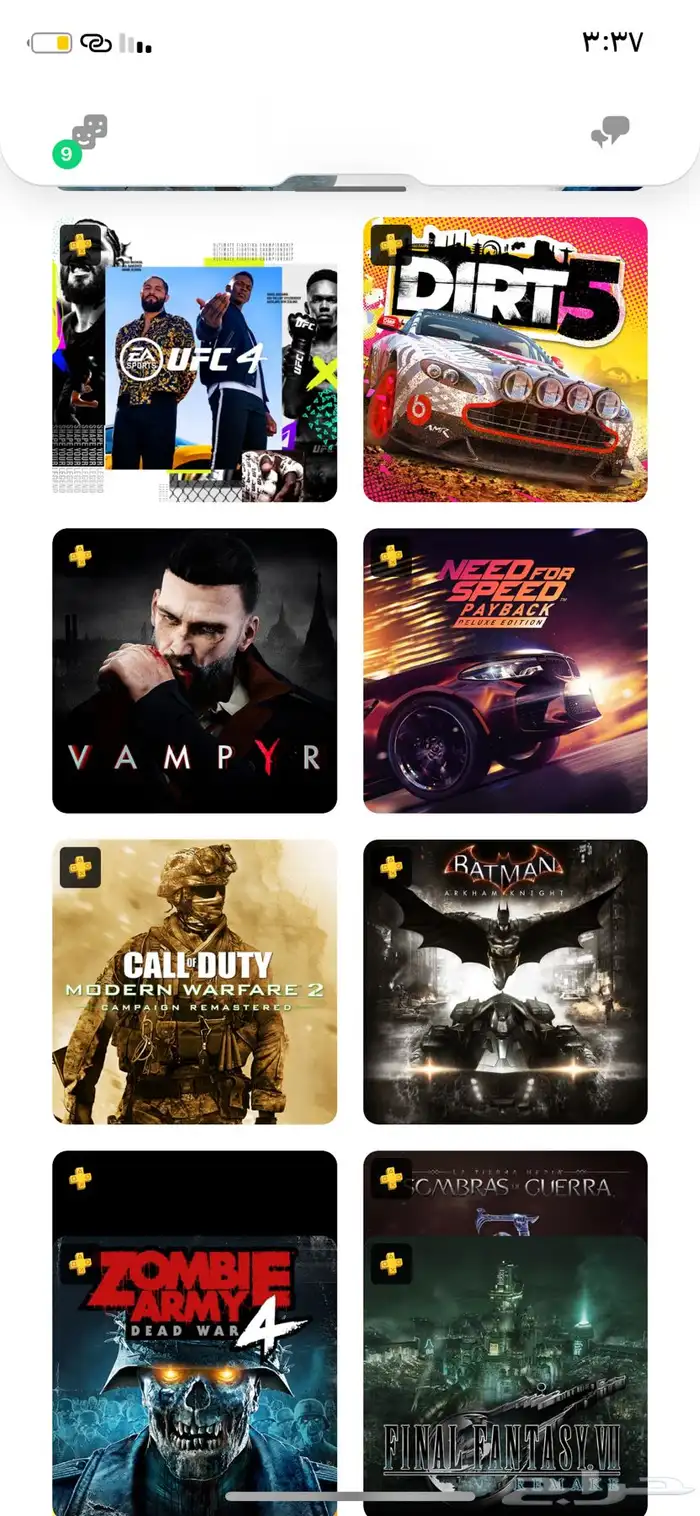Screen dimensions: 700x1516
Task: Tap the dice icon with badge 9
Action: [88, 134]
